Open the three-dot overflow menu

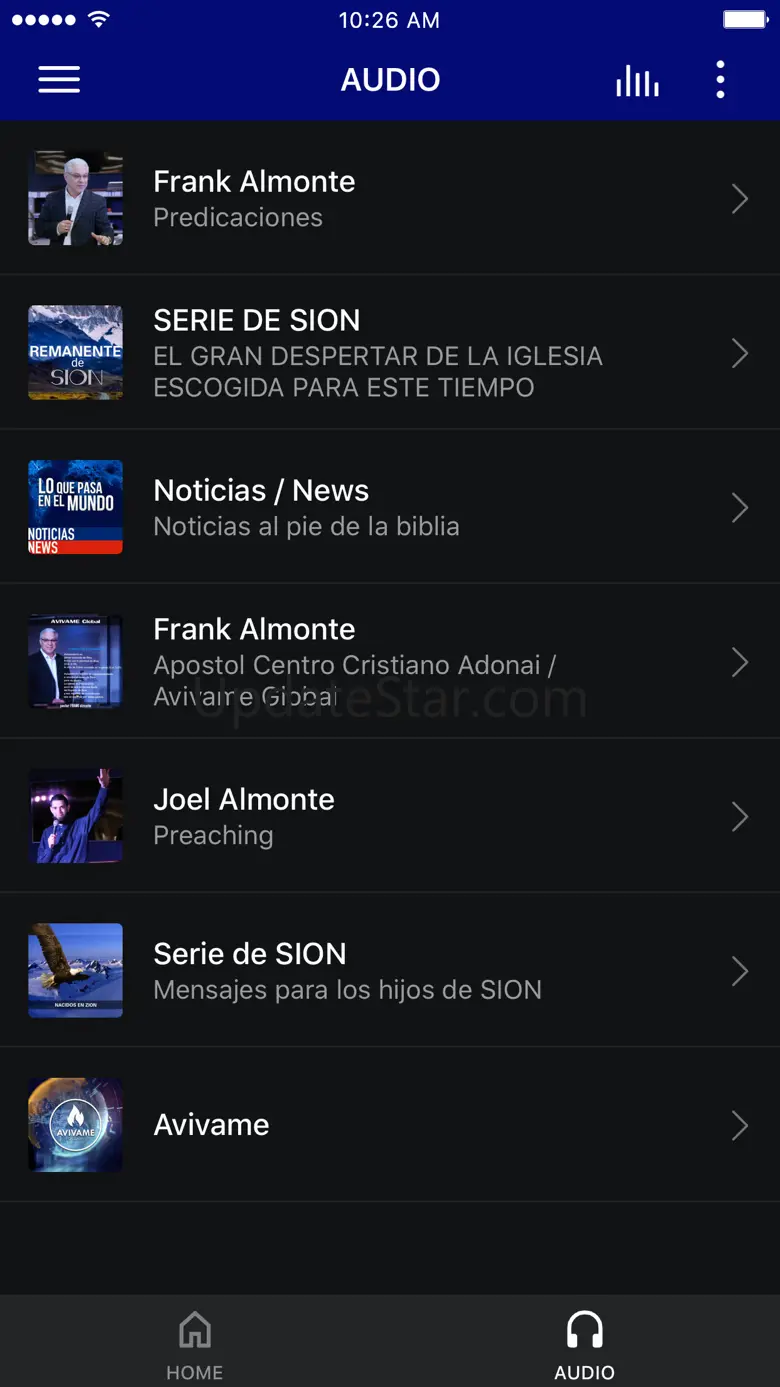pos(720,80)
